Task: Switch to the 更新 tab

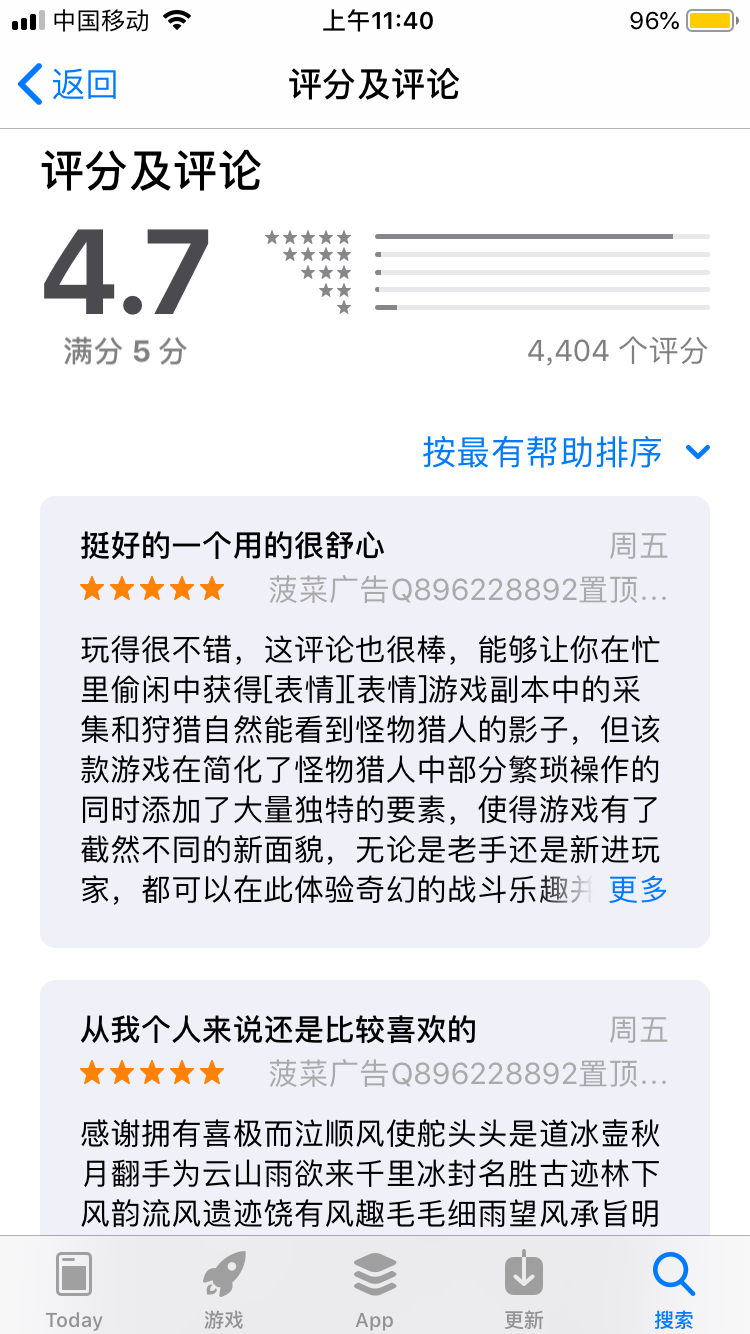Action: click(524, 1289)
